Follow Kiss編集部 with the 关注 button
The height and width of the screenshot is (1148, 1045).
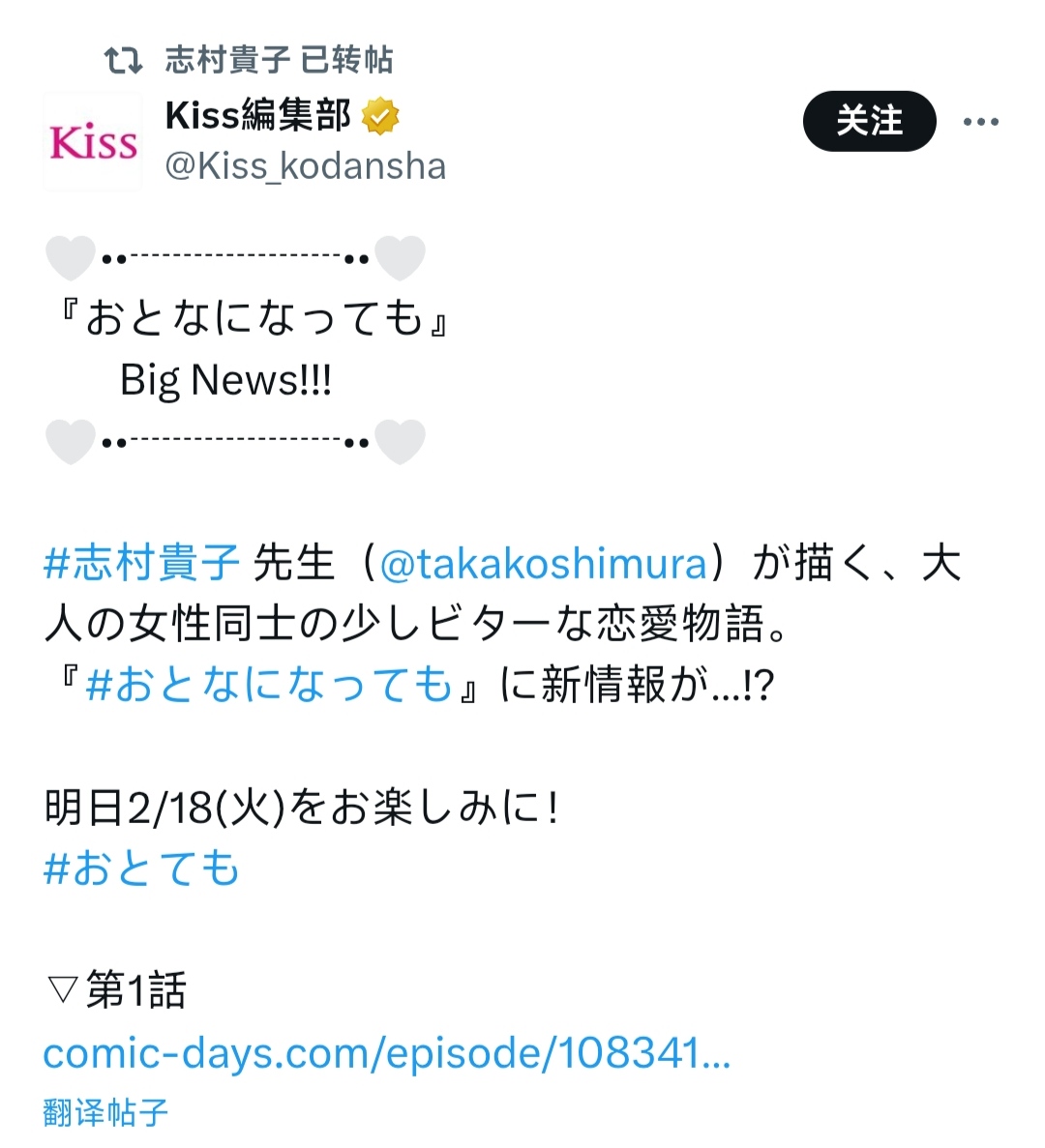[x=869, y=121]
